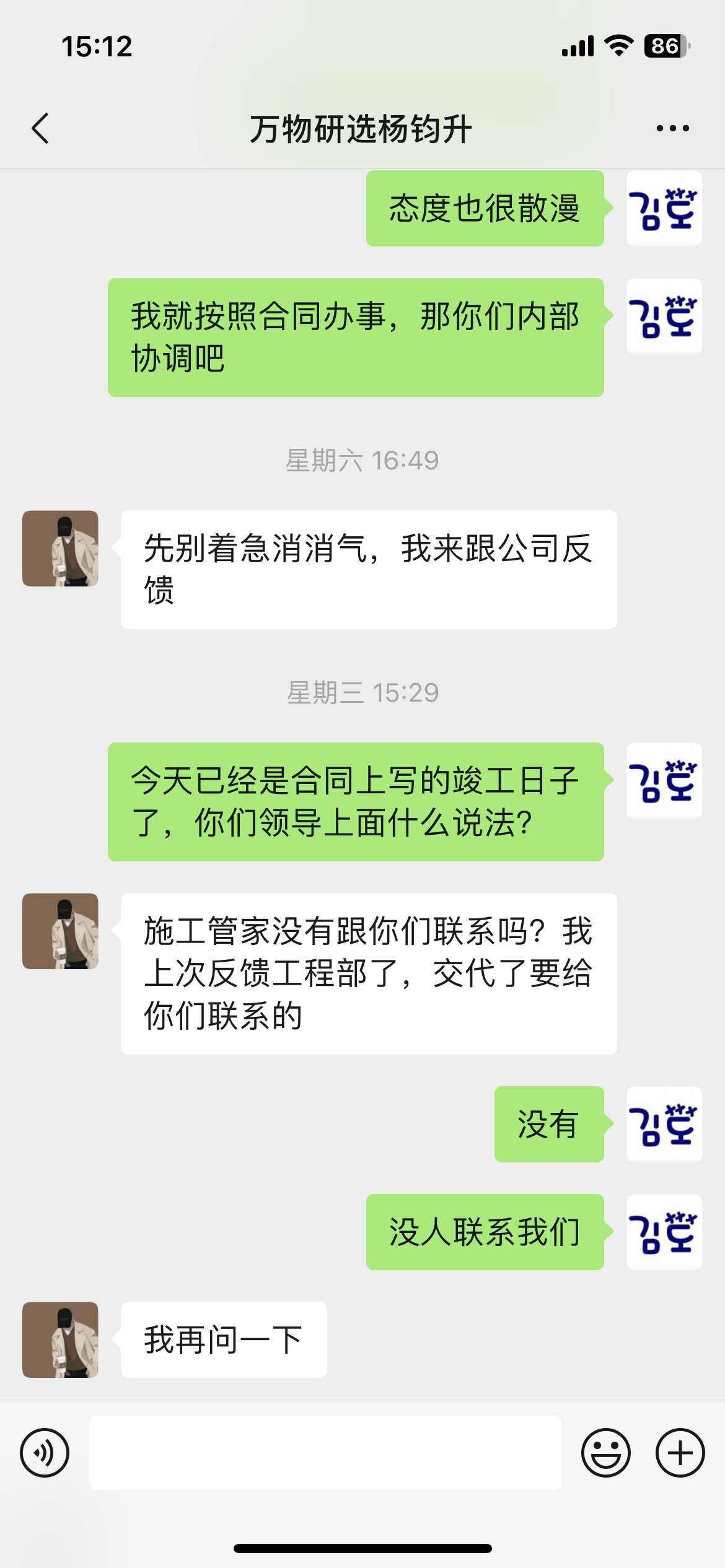This screenshot has width=725, height=1568.
Task: Open the emoji sticker panel
Action: 605,1453
